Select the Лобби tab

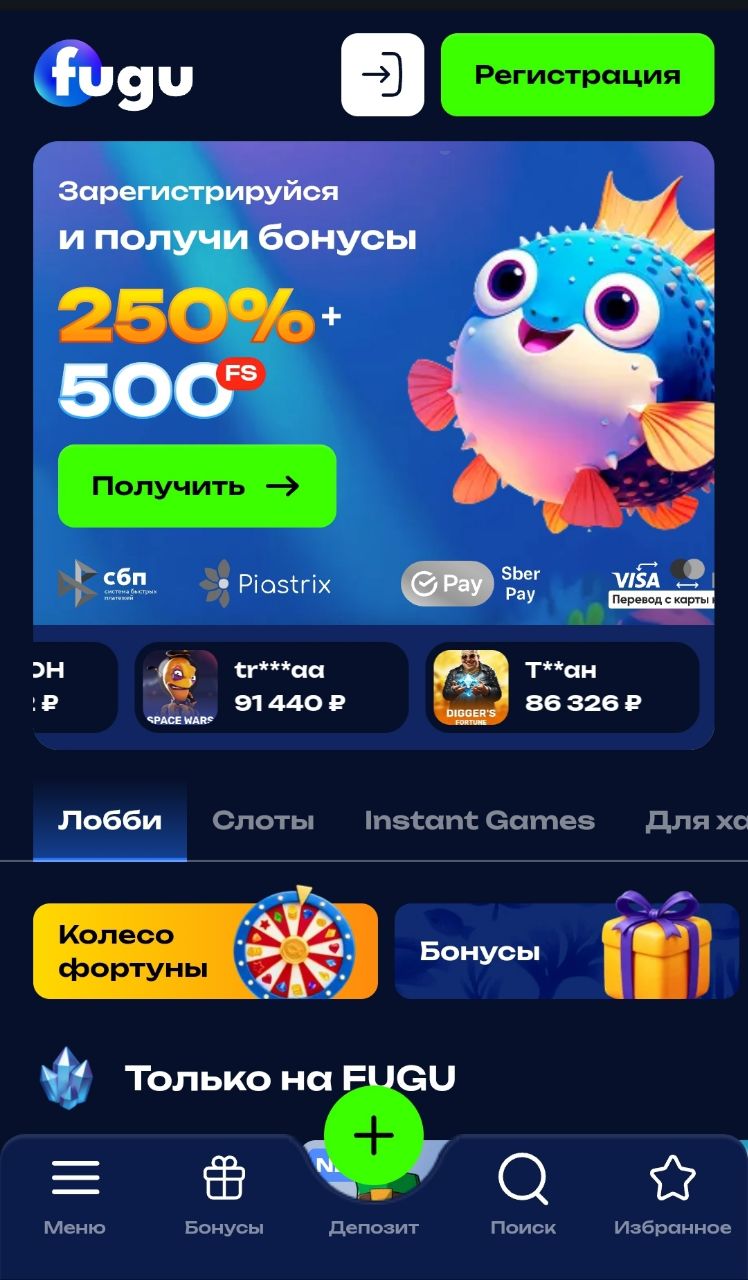[x=109, y=819]
